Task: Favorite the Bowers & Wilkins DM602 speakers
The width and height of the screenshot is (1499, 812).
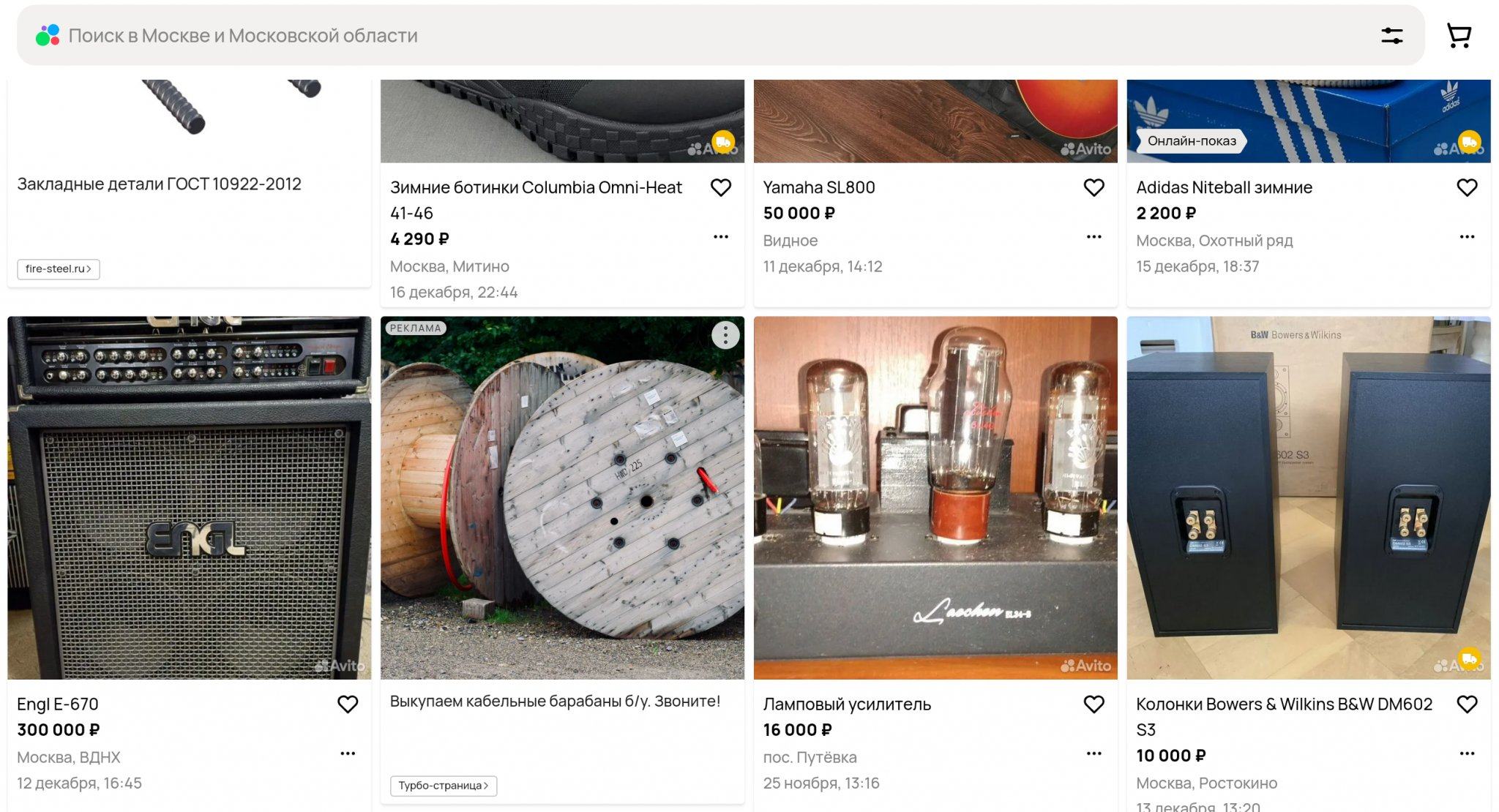Action: point(1467,704)
